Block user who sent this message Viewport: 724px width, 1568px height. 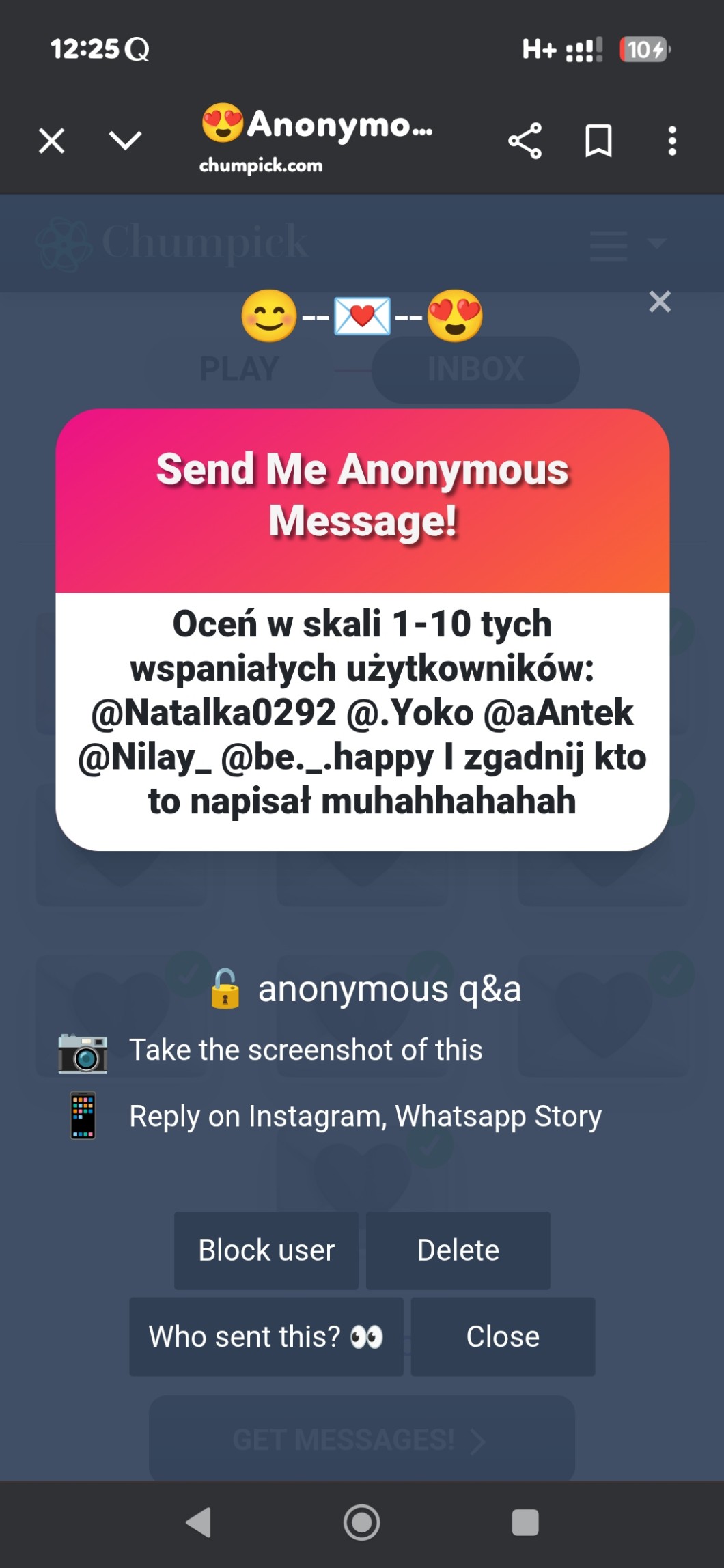coord(266,1250)
